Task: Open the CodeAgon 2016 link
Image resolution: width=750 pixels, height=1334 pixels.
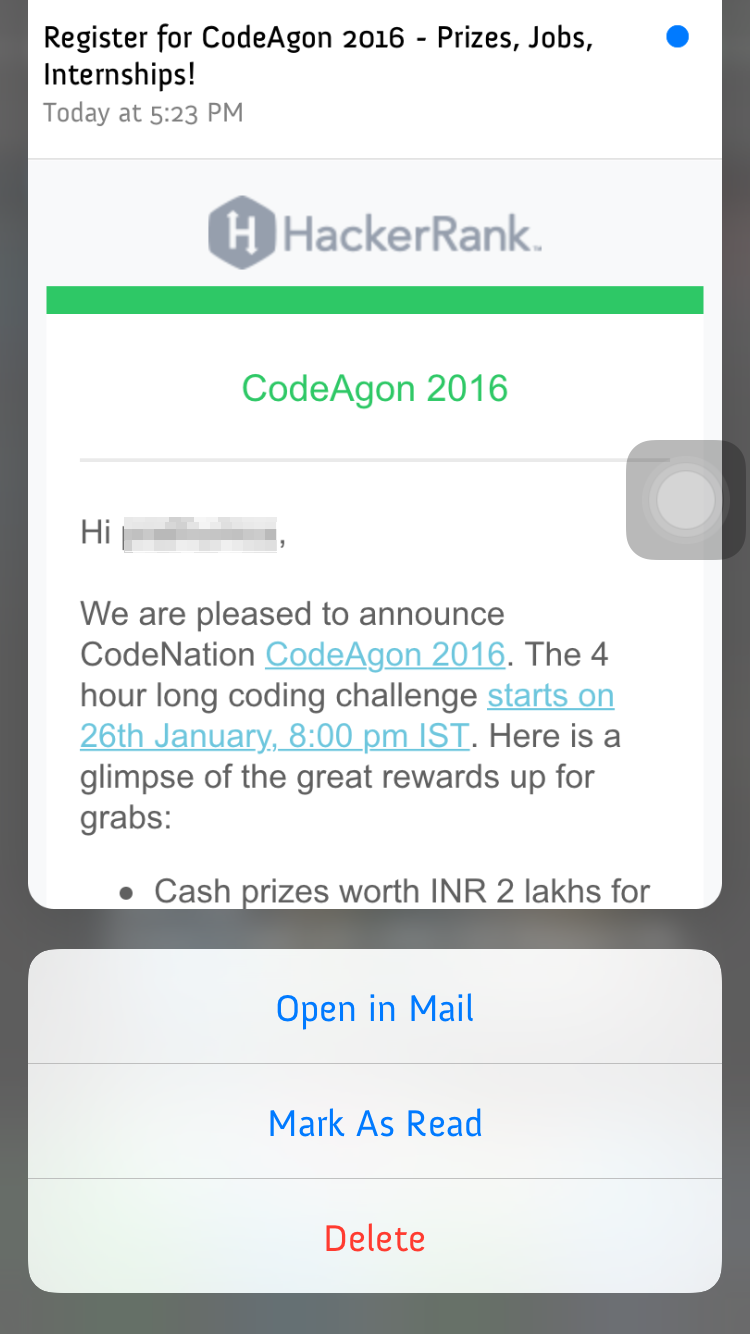Action: click(385, 654)
